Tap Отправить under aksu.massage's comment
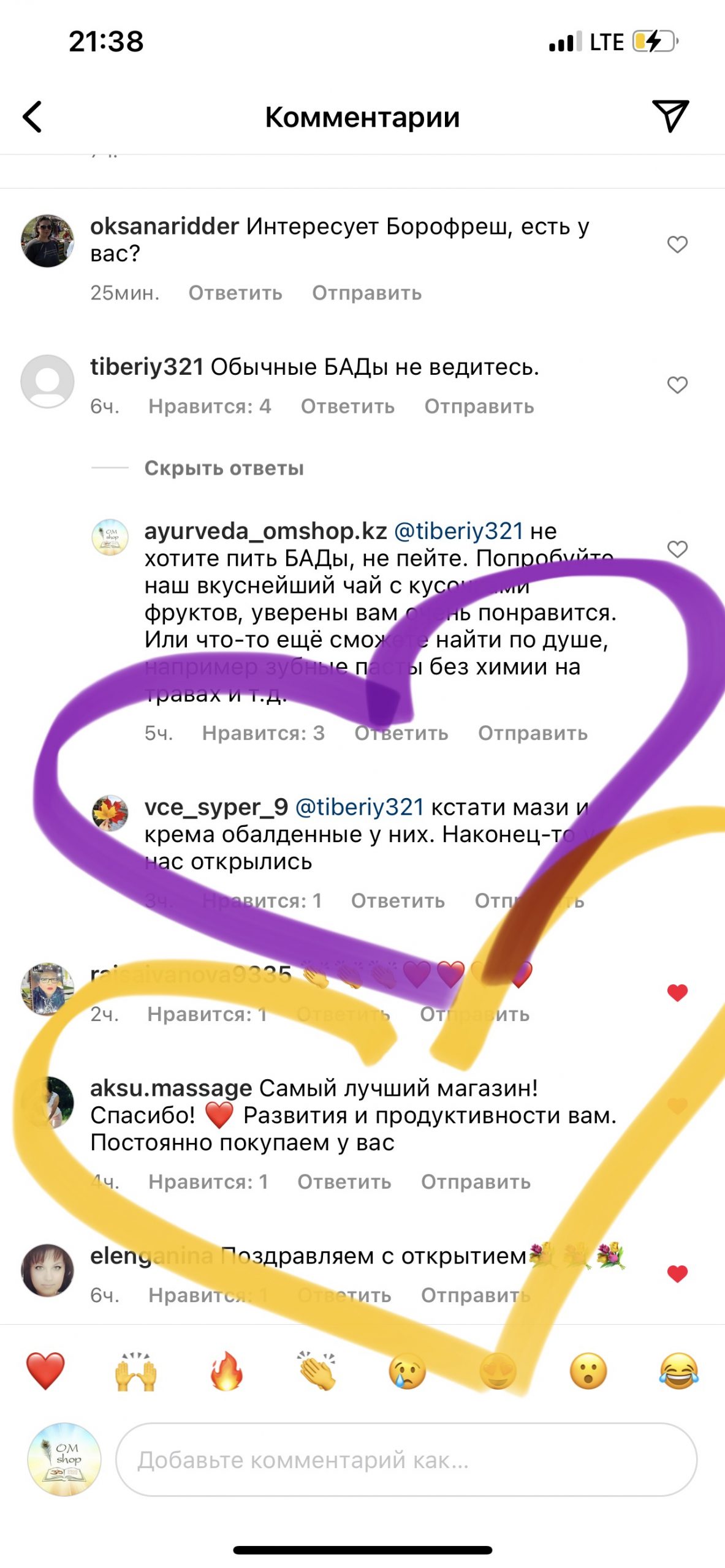The image size is (725, 1568). [x=475, y=1182]
